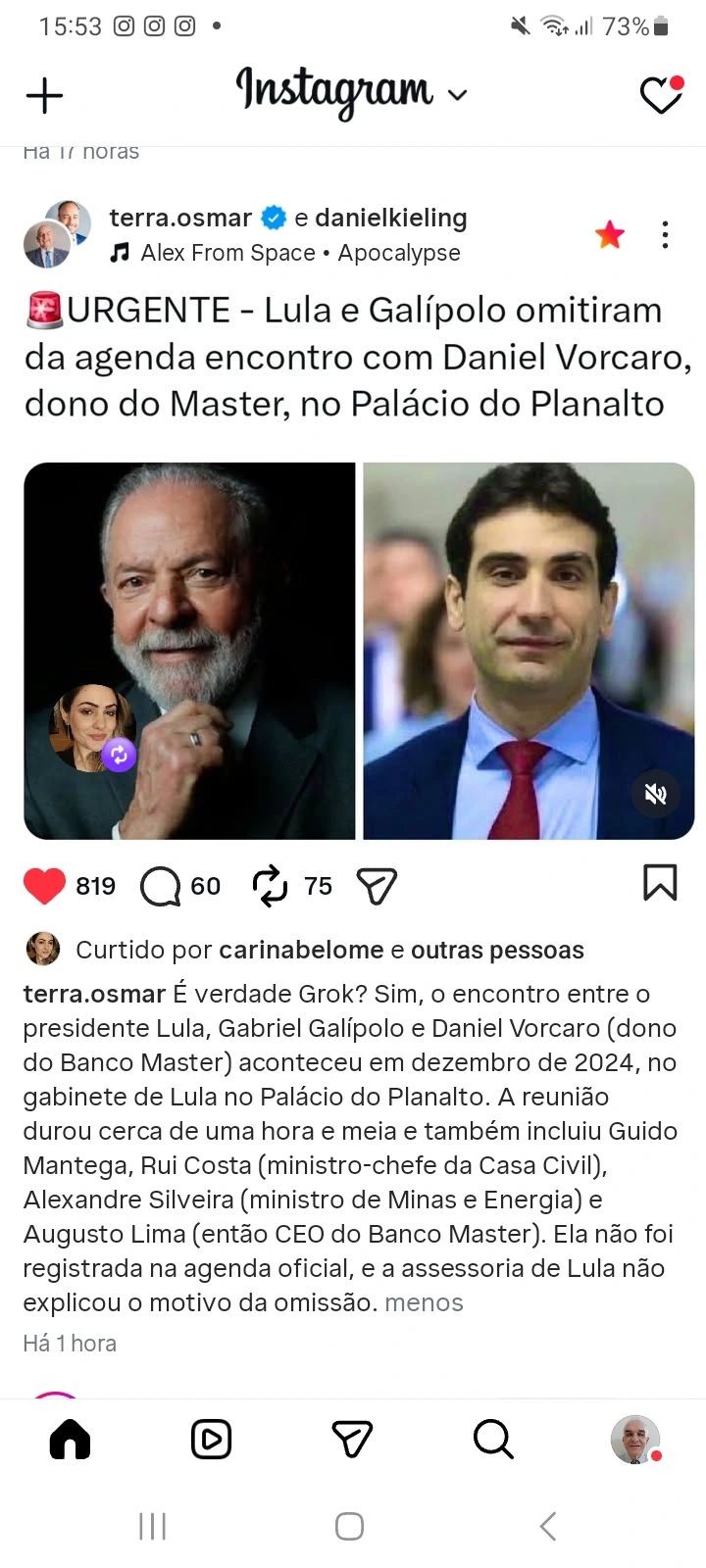Screen dimensions: 706x1568
Task: Save the post with the bookmark icon
Action: tap(660, 883)
